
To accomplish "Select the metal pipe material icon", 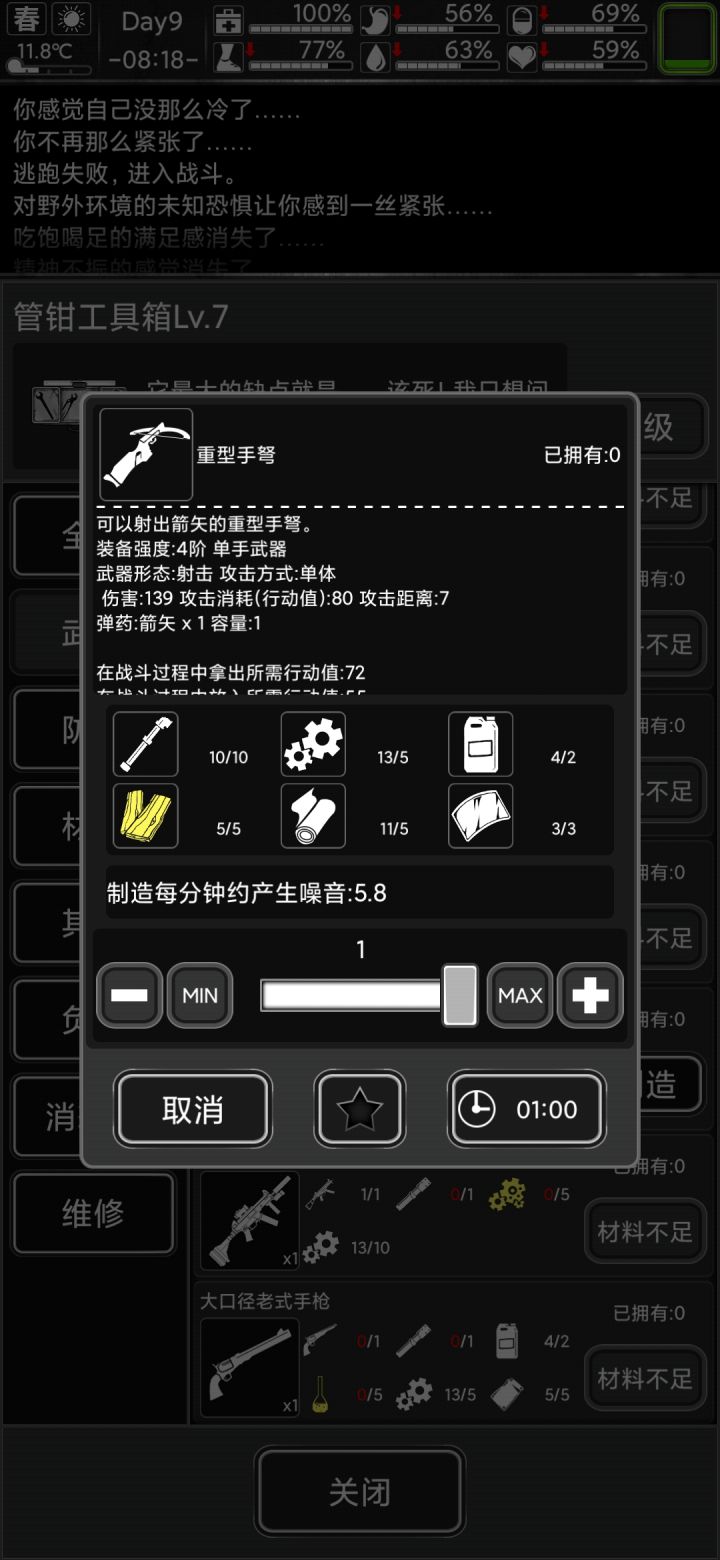I will pyautogui.click(x=145, y=744).
